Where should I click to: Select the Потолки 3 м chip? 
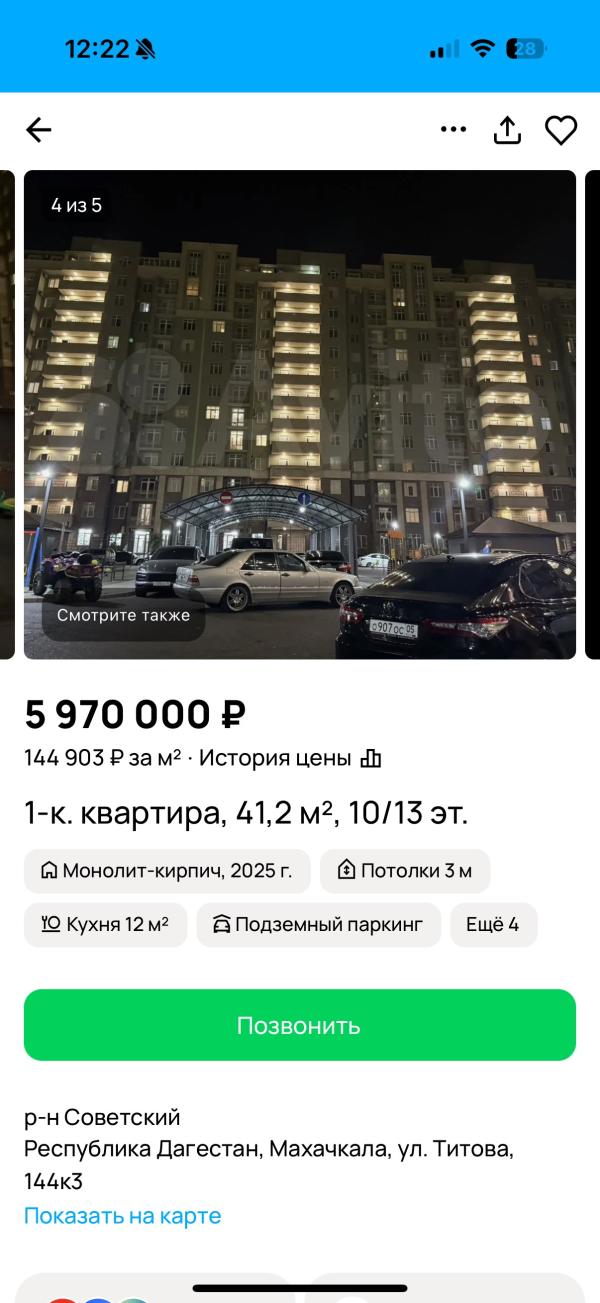click(405, 870)
